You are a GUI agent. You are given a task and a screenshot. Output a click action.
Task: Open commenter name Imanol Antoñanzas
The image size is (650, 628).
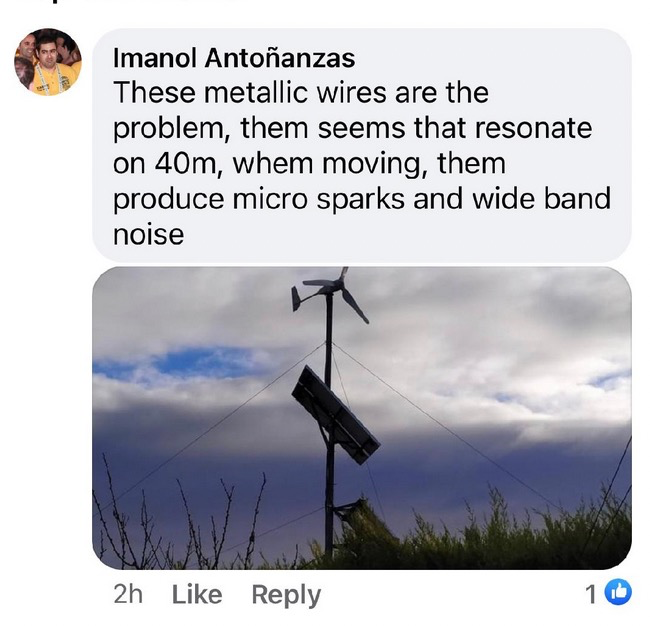click(235, 58)
